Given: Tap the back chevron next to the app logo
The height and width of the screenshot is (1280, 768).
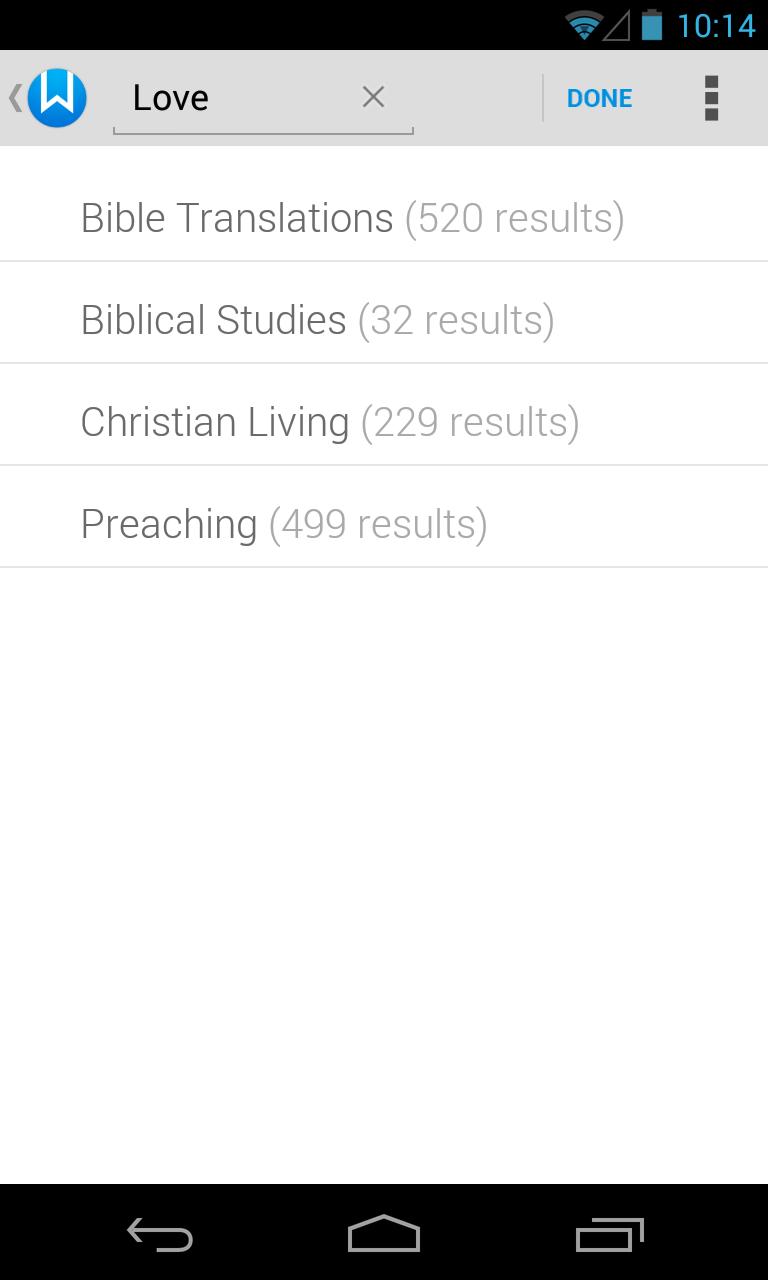Looking at the screenshot, I should point(13,97).
